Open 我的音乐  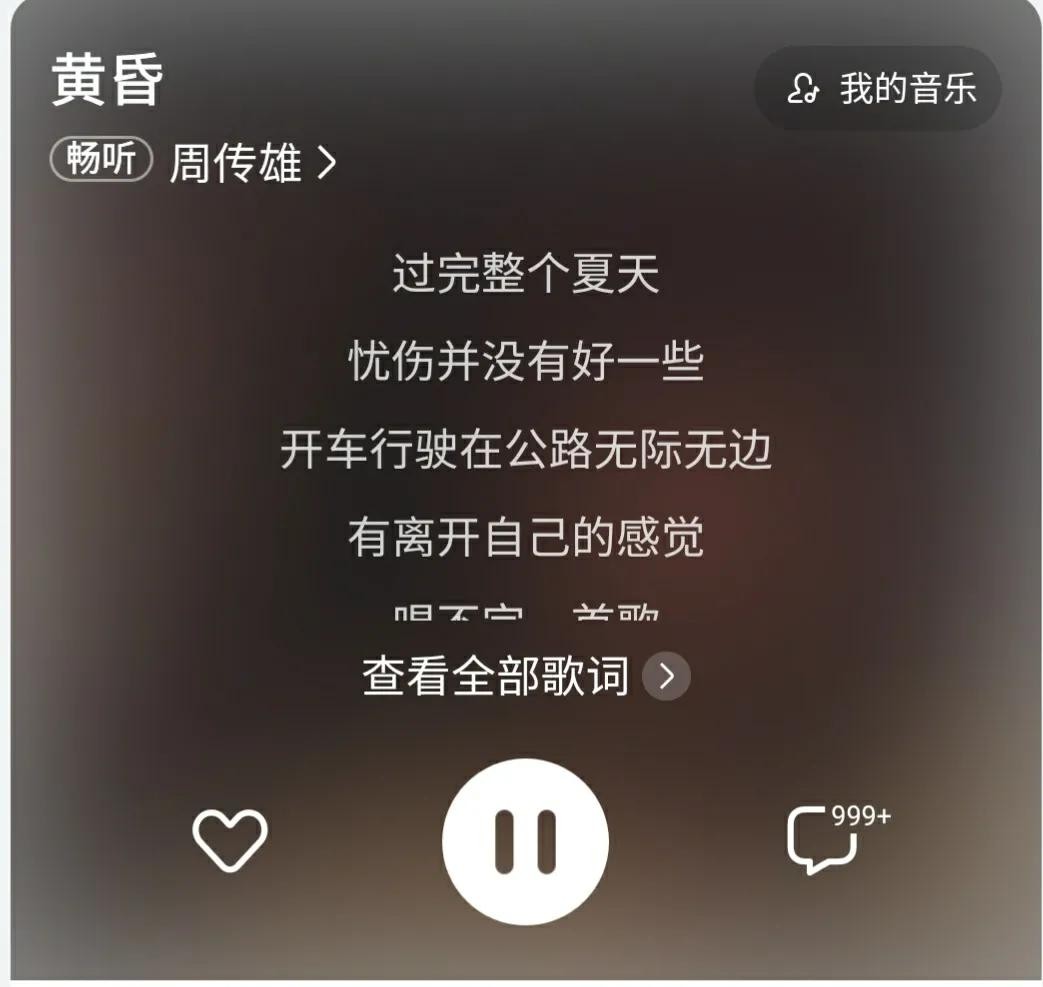877,89
